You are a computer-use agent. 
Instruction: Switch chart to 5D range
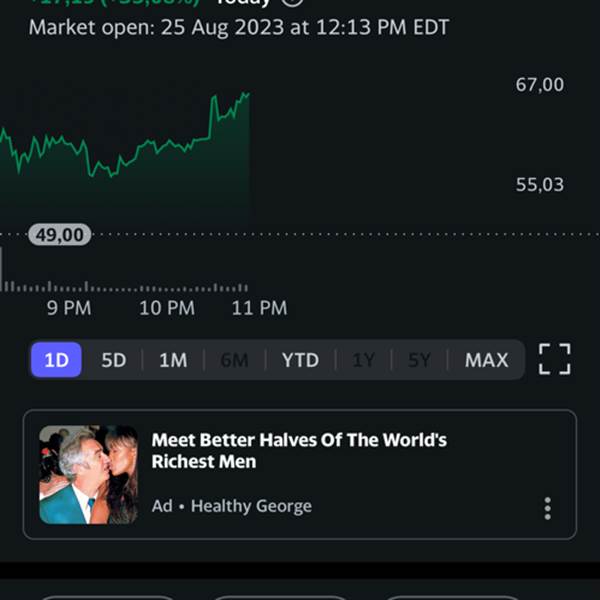[114, 360]
